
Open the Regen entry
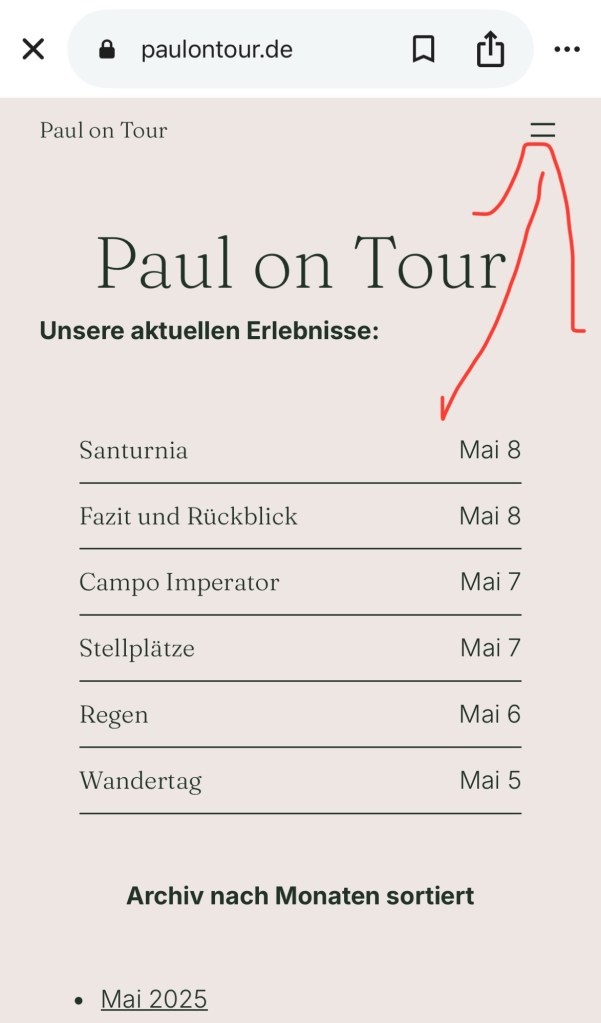(114, 714)
